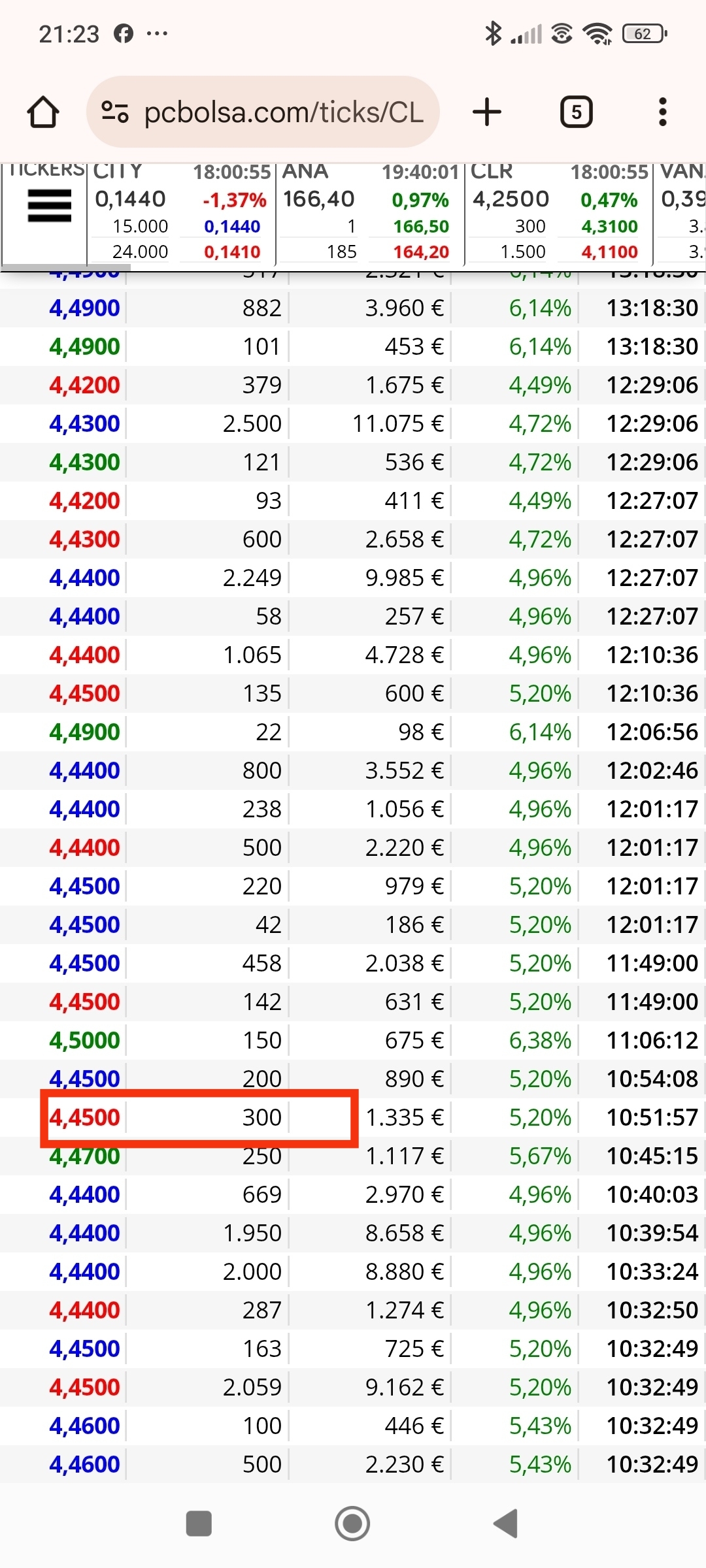The height and width of the screenshot is (1568, 706).
Task: Tap the pcbolsa.com address bar
Action: [x=263, y=112]
